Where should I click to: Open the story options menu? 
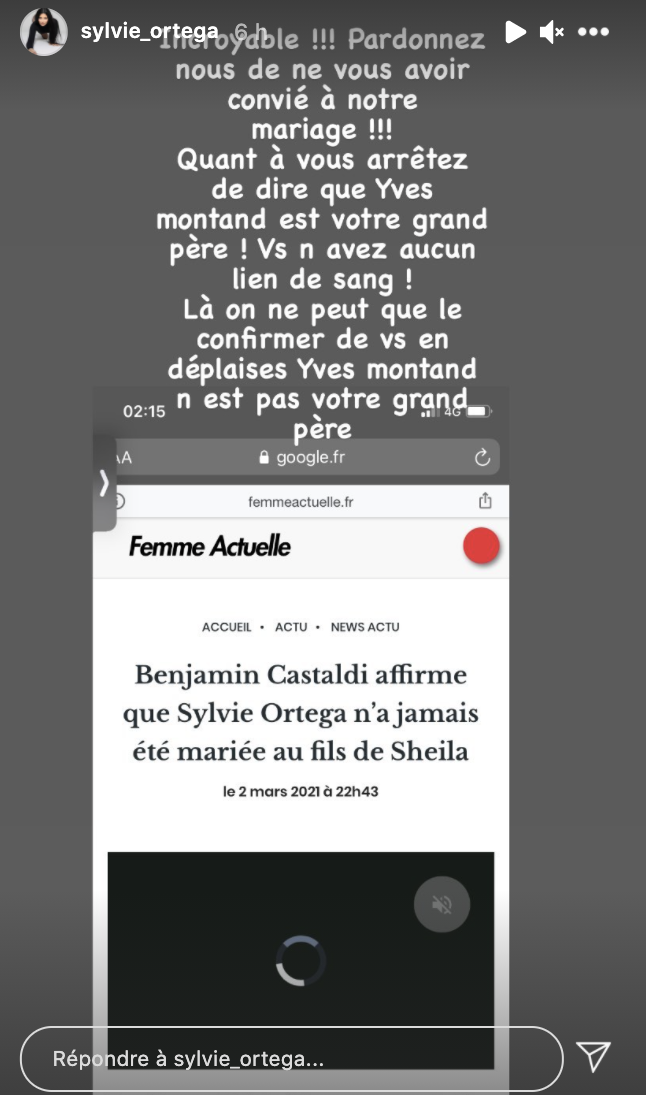593,32
